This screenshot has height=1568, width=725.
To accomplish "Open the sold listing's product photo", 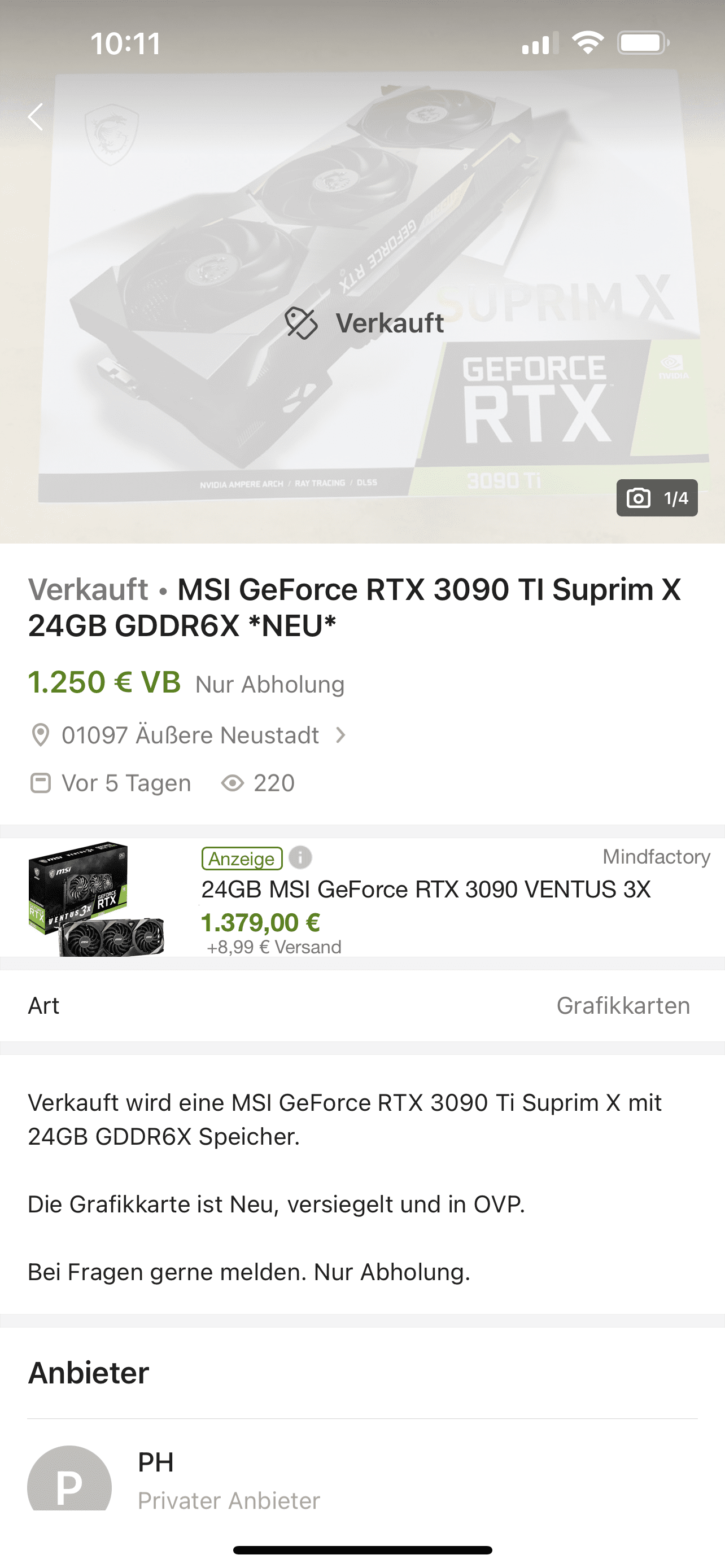I will click(362, 271).
